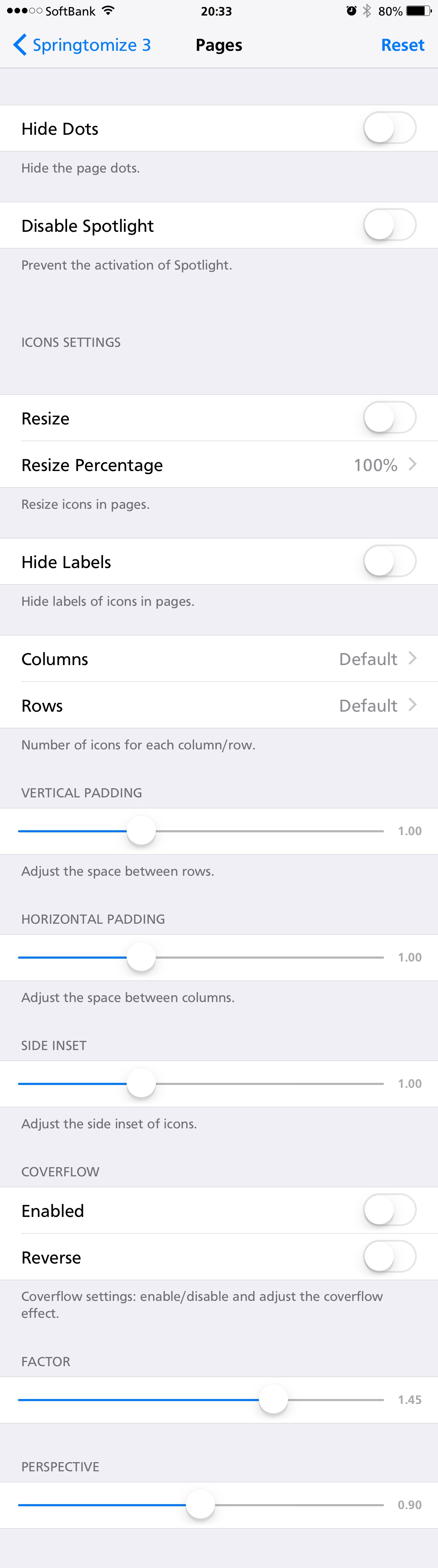The width and height of the screenshot is (438, 1568).
Task: Toggle the Resize switch
Action: tap(389, 418)
